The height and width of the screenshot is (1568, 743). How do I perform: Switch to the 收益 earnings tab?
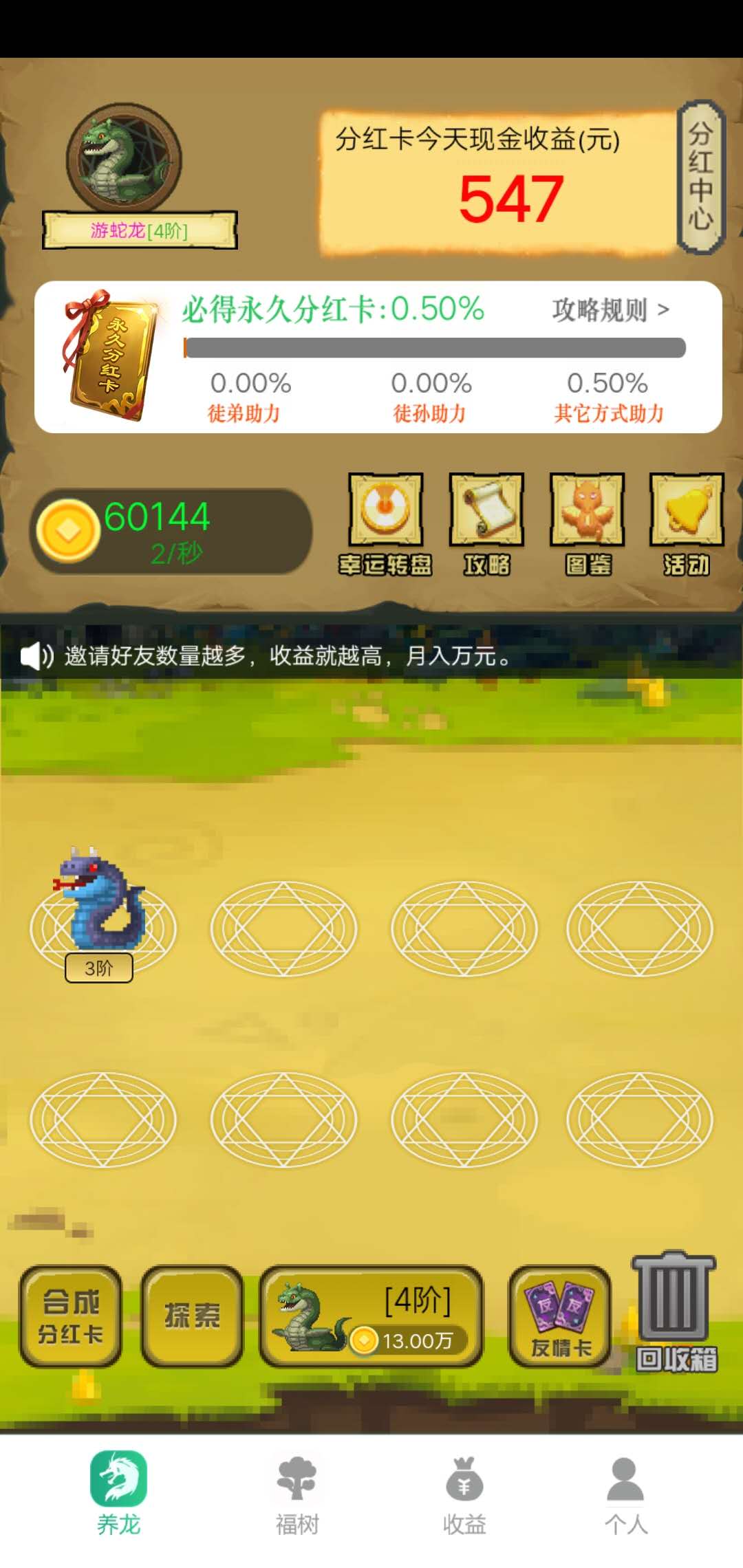point(464,1499)
